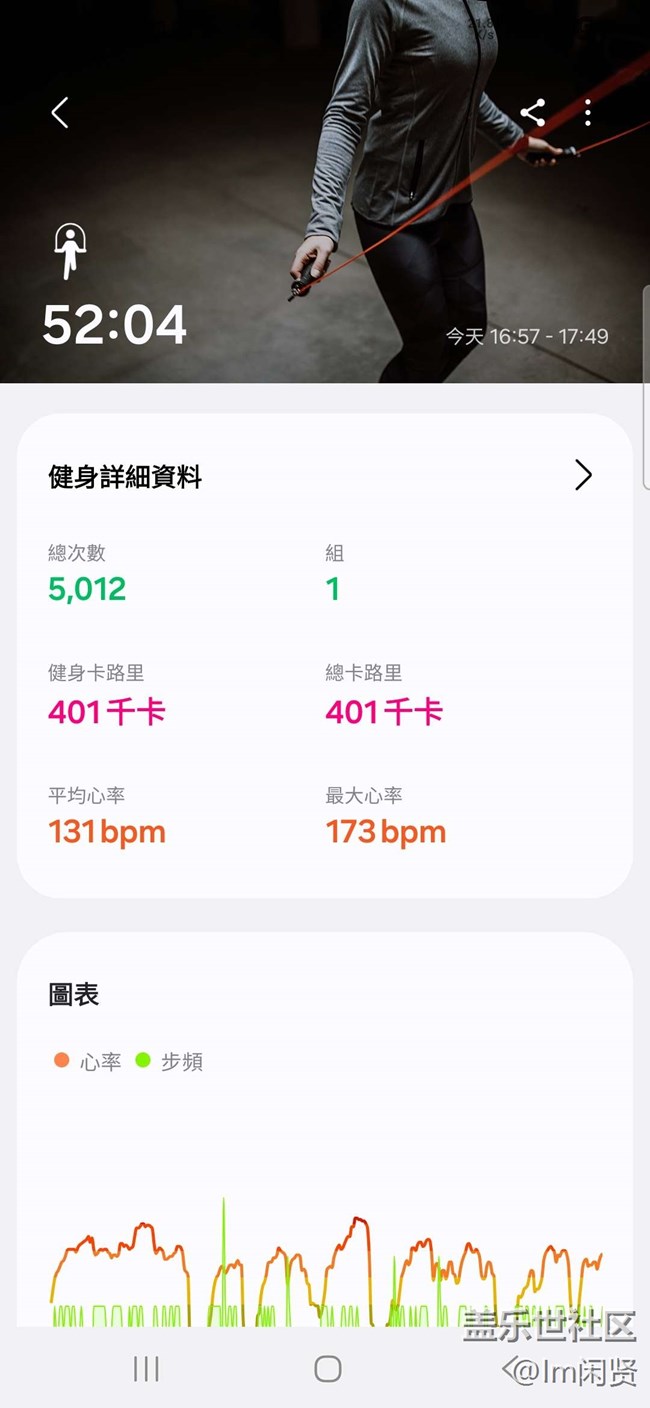Expand 健身詳細資料 with the chevron
Screen dimensions: 650x1408
pyautogui.click(x=583, y=476)
